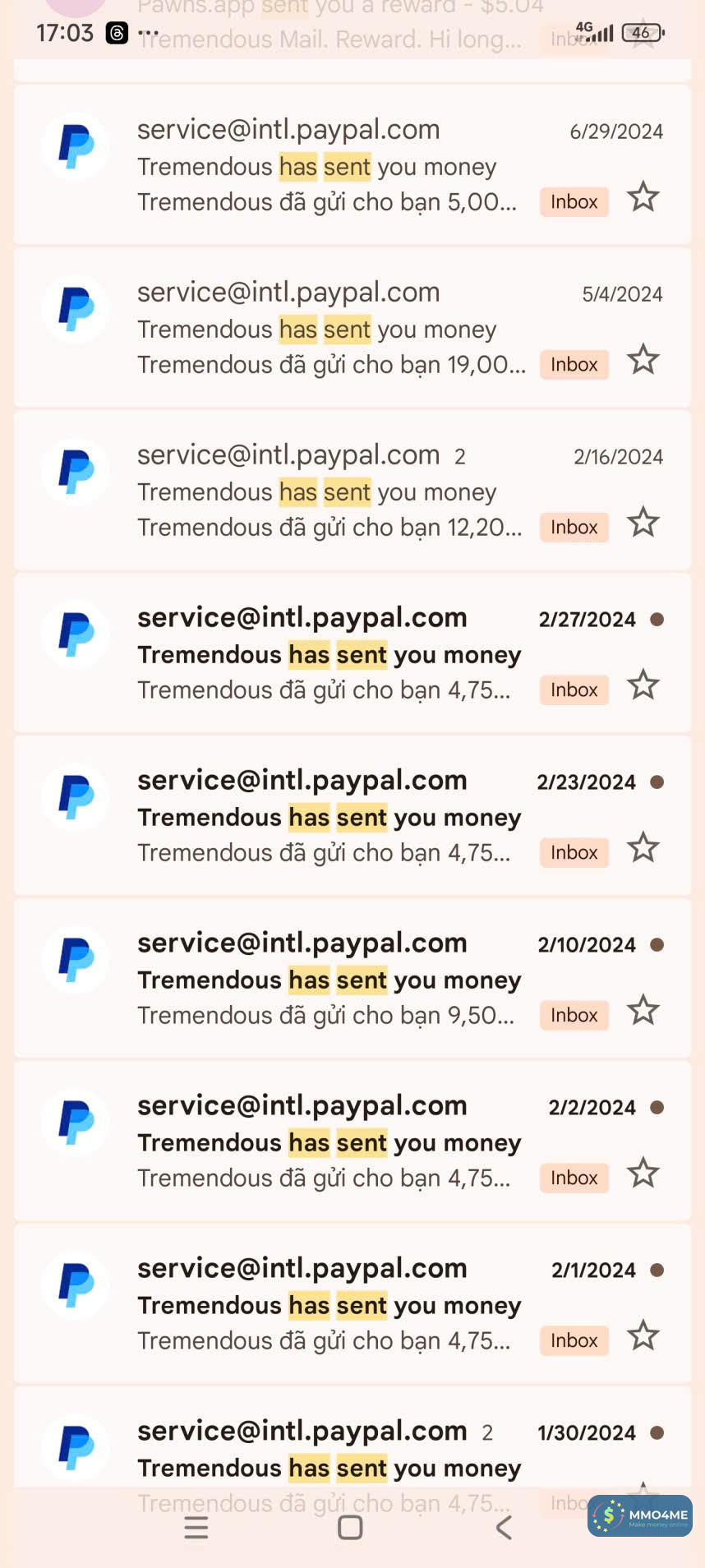Open the PayPal email dated 6/29/2024
This screenshot has width=705, height=1568.
point(329,166)
